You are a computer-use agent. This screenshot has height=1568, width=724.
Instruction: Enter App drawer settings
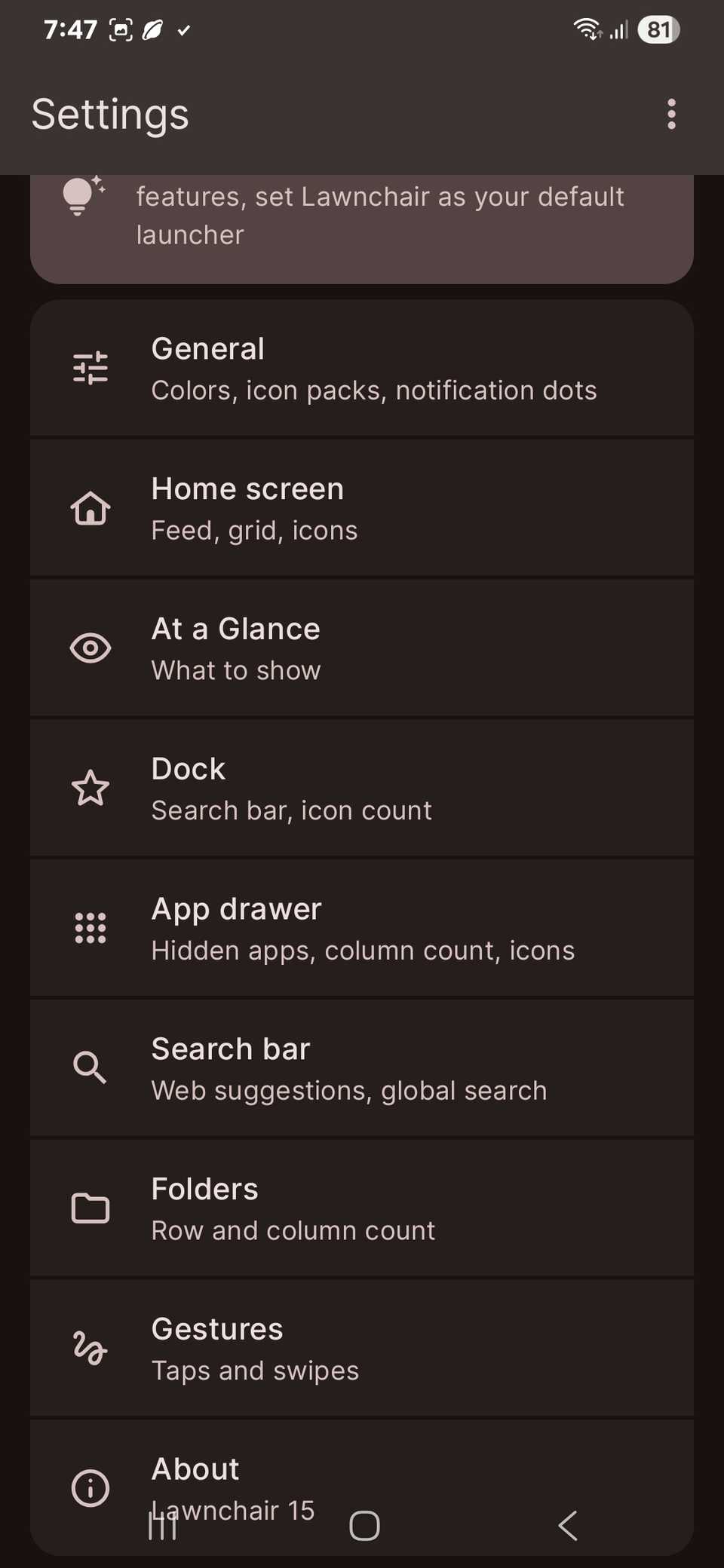(x=362, y=929)
